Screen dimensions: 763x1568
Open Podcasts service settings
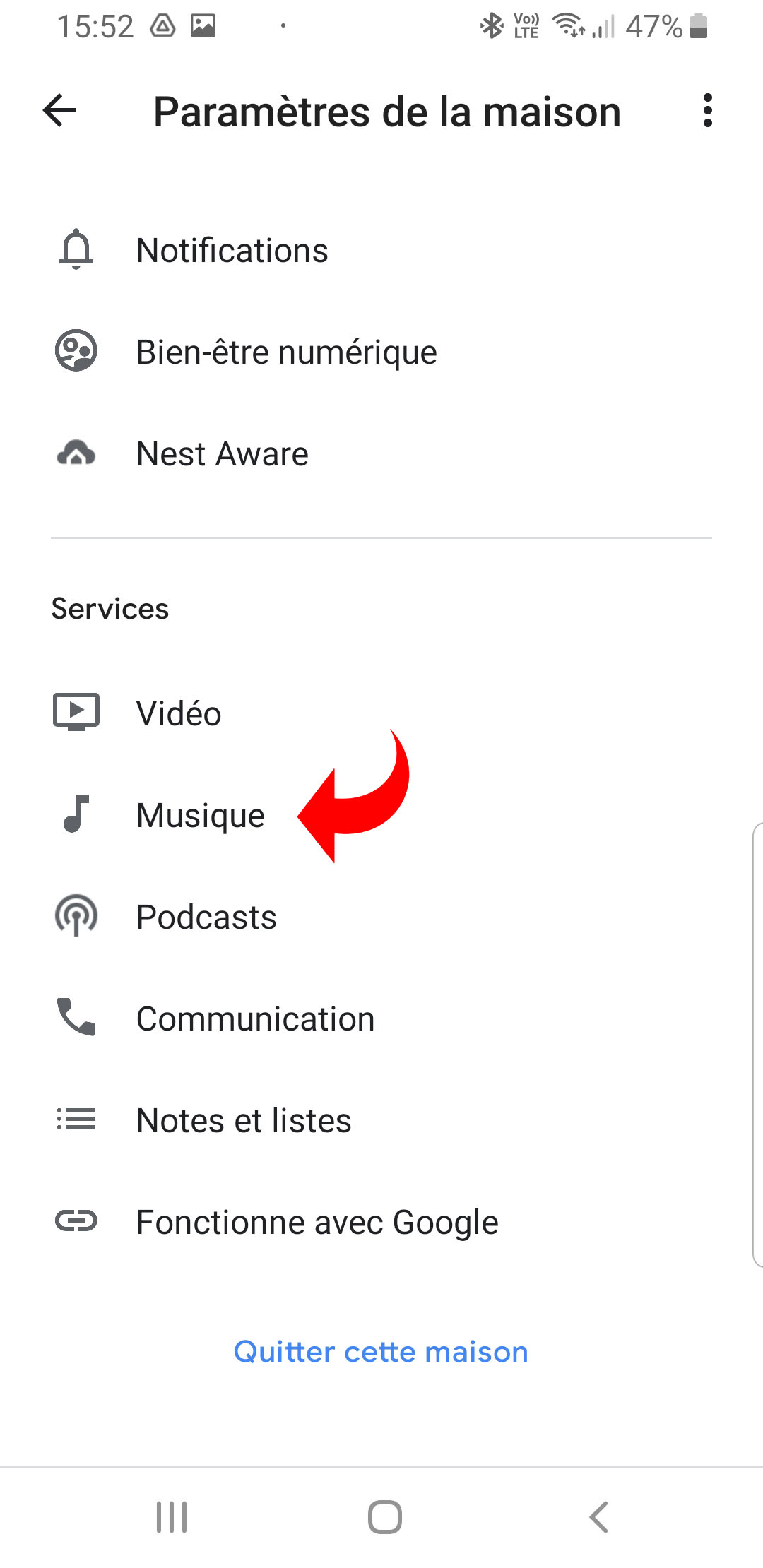206,917
